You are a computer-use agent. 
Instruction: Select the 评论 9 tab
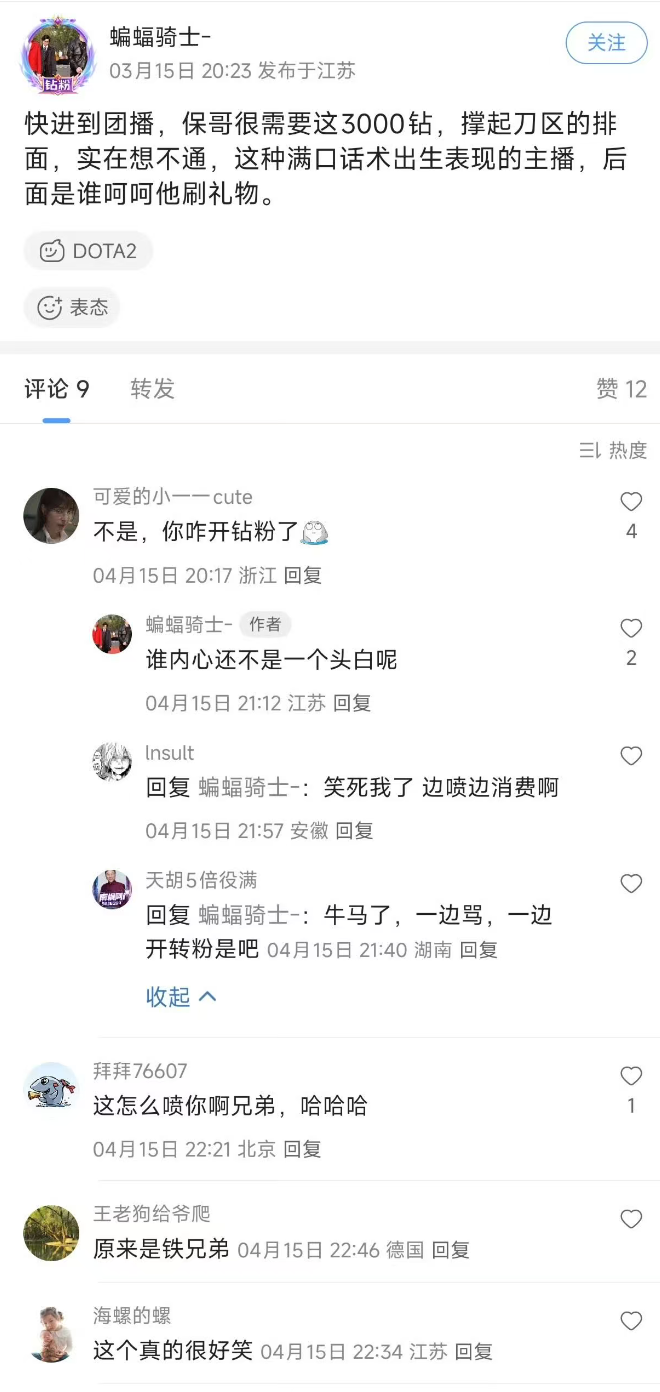(57, 389)
